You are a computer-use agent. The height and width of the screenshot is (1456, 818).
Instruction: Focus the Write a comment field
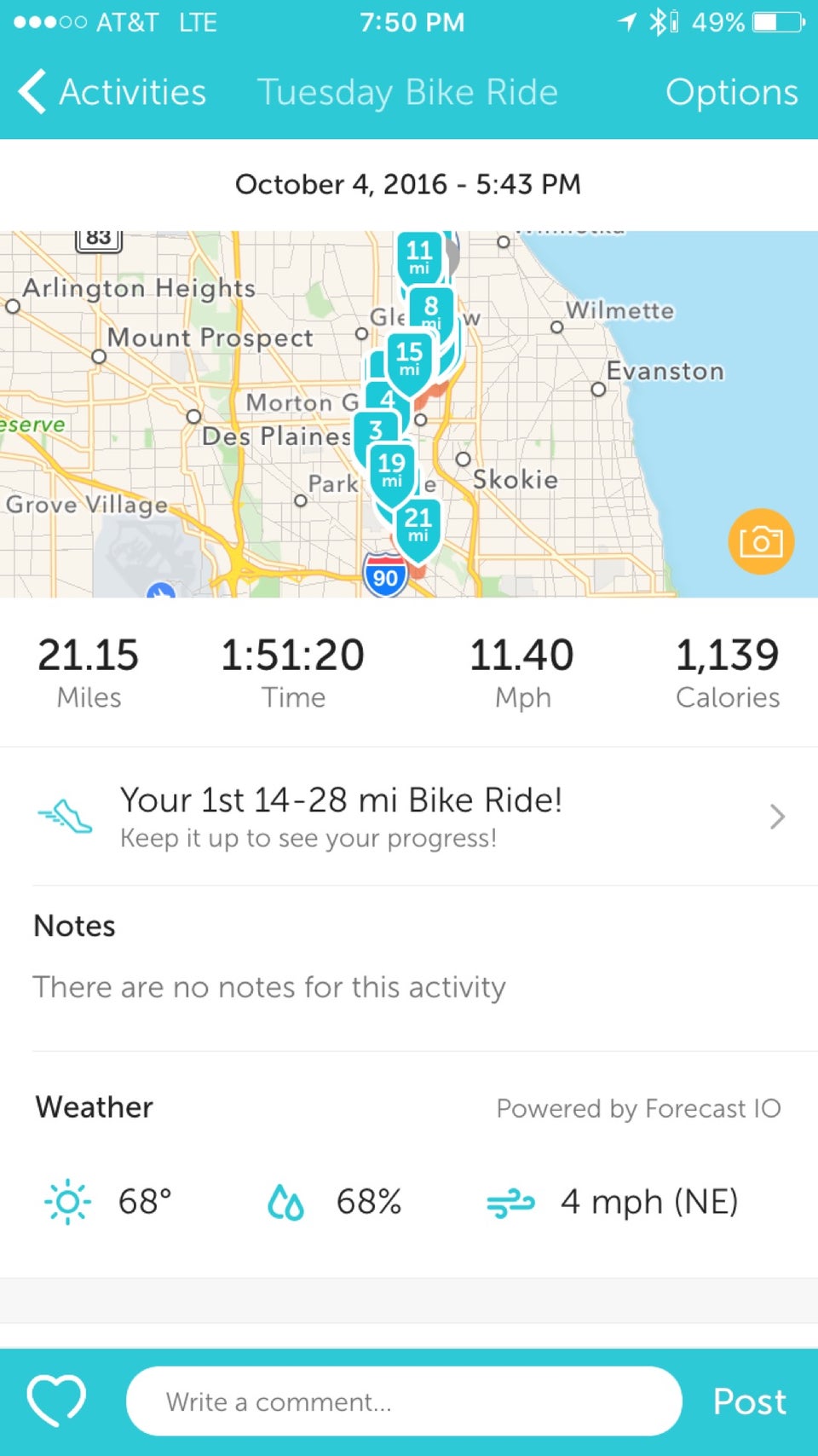(x=404, y=1401)
